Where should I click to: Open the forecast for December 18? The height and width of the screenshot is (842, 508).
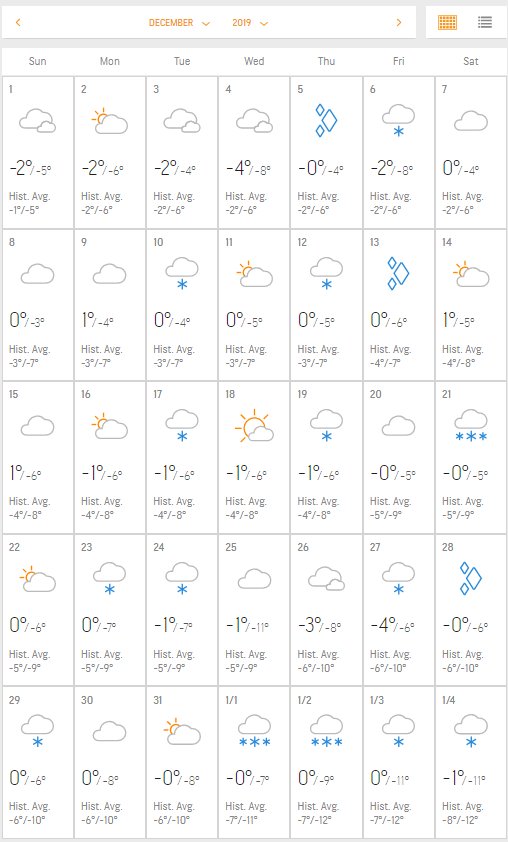click(x=254, y=458)
